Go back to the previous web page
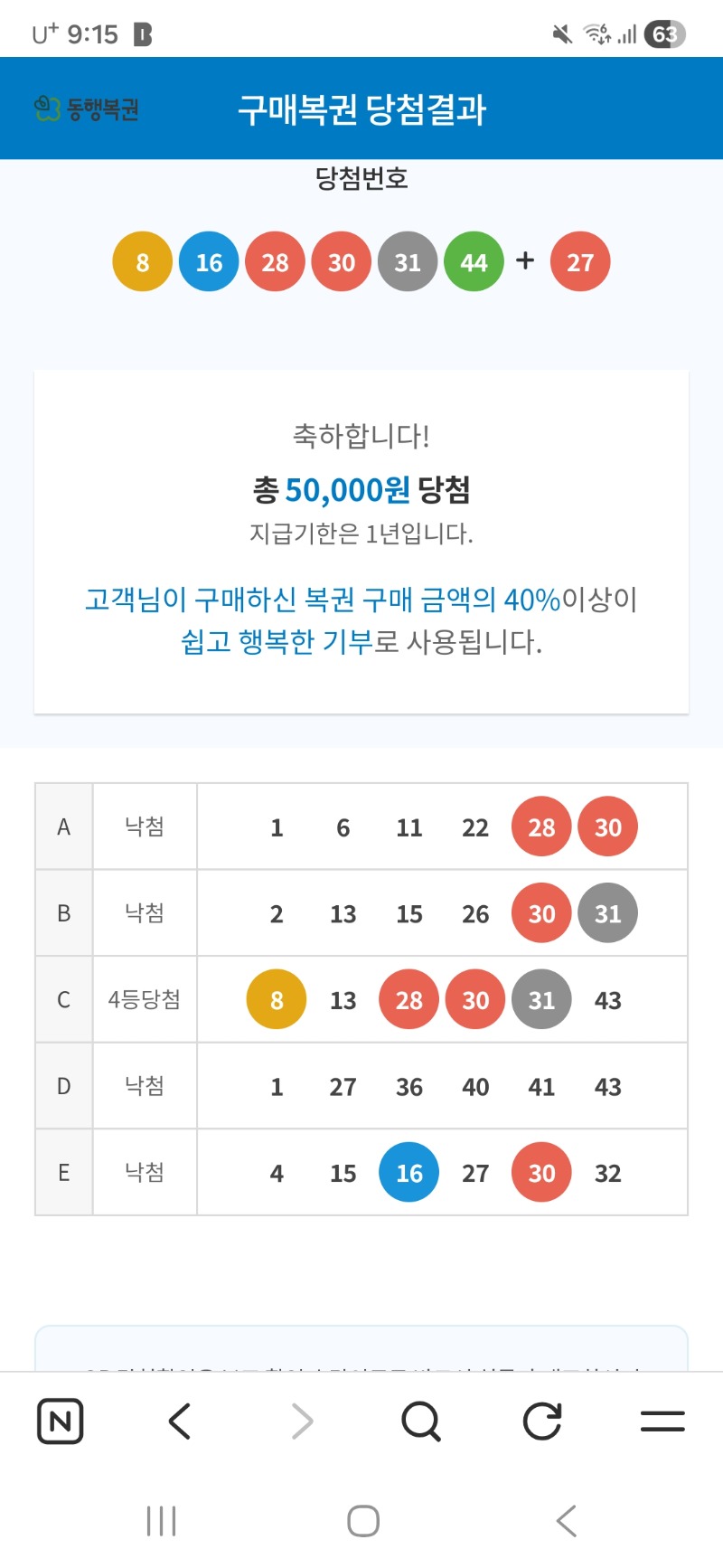 pyautogui.click(x=180, y=1421)
